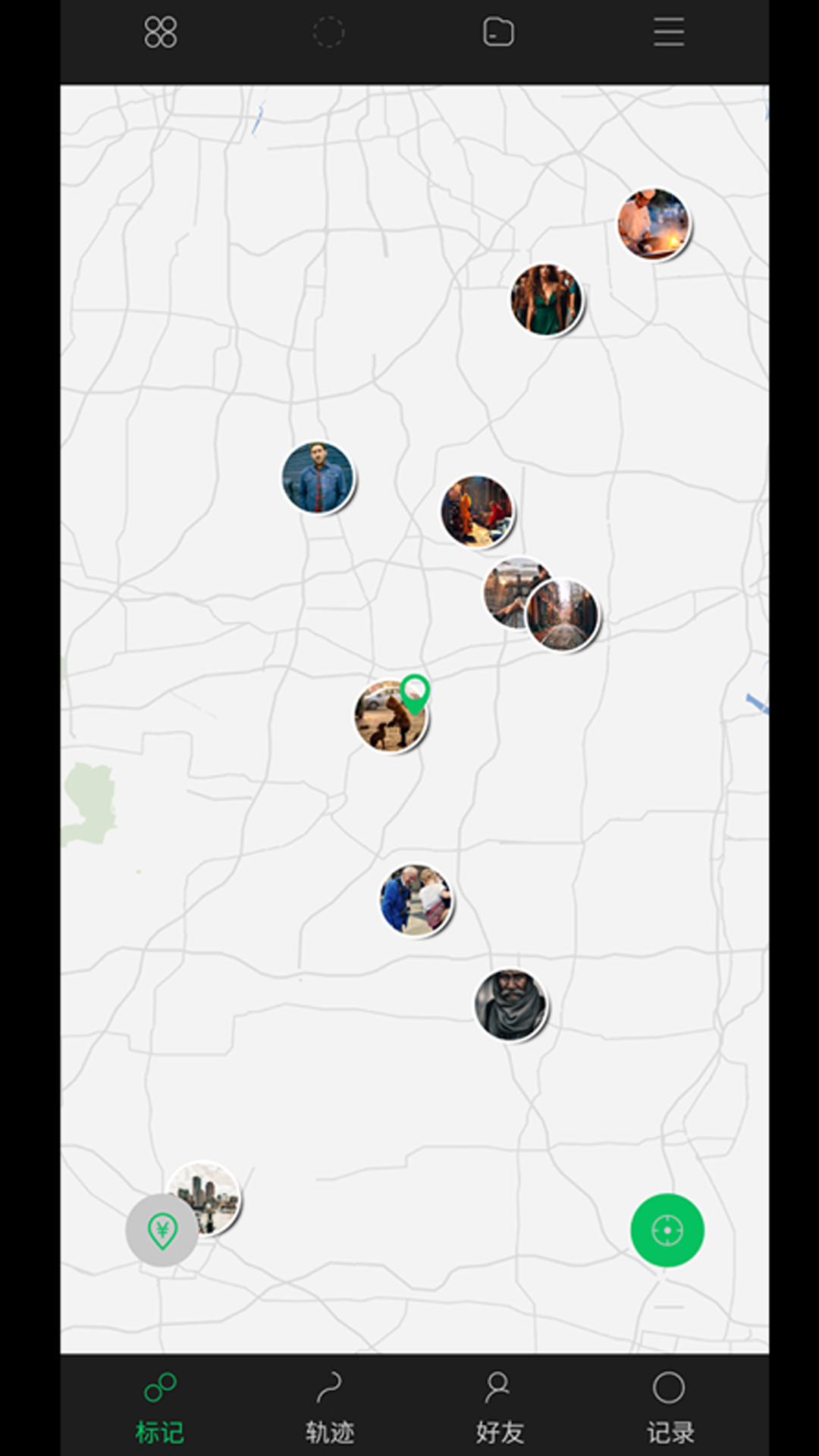Viewport: 819px width, 1456px height.
Task: Open the folder icon in top bar
Action: pos(498,33)
